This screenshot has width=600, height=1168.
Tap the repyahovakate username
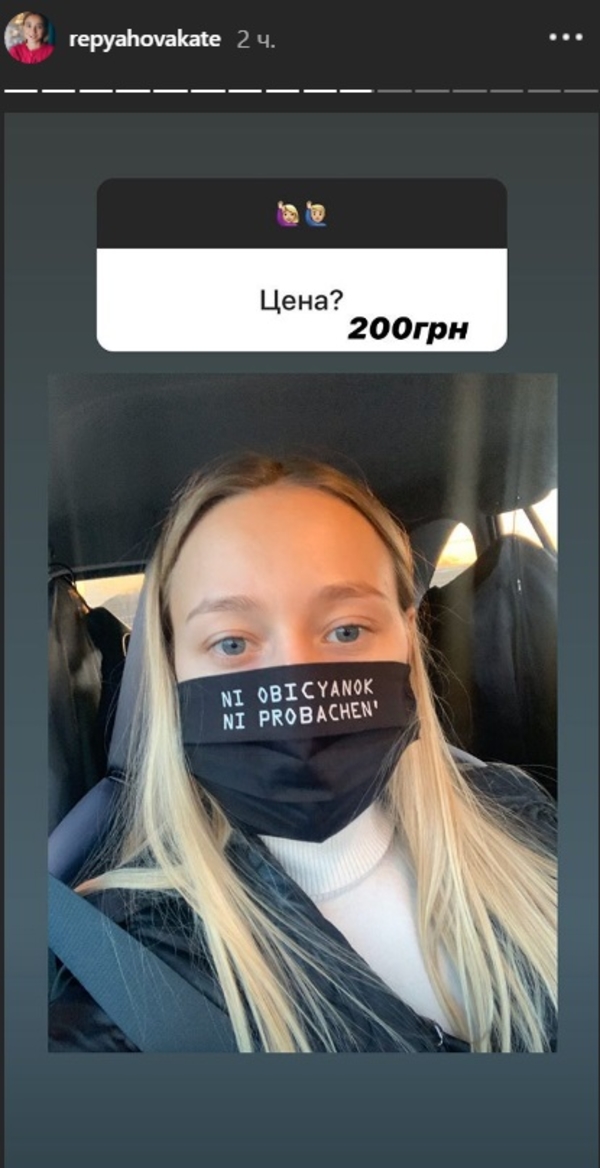(144, 40)
